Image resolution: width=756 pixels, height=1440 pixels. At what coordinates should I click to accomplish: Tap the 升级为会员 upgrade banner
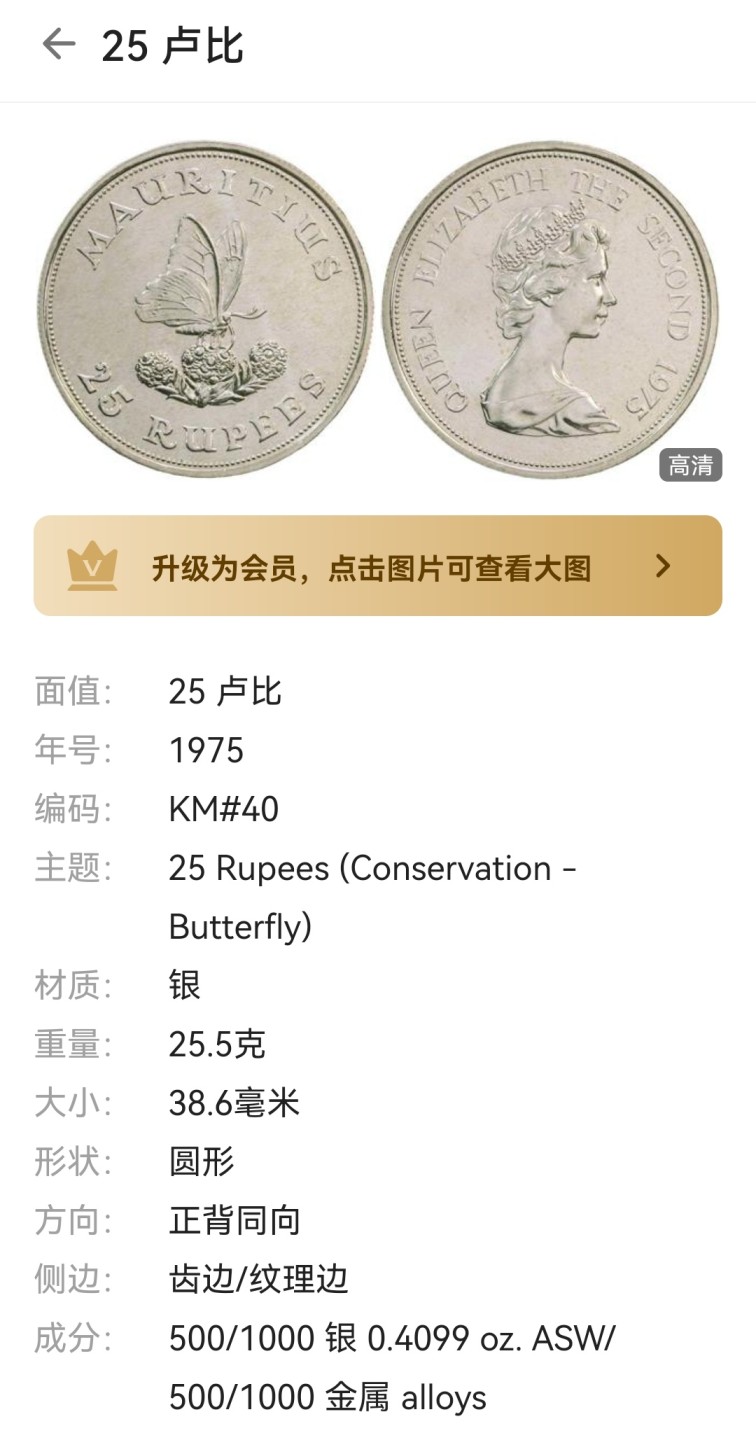378,566
